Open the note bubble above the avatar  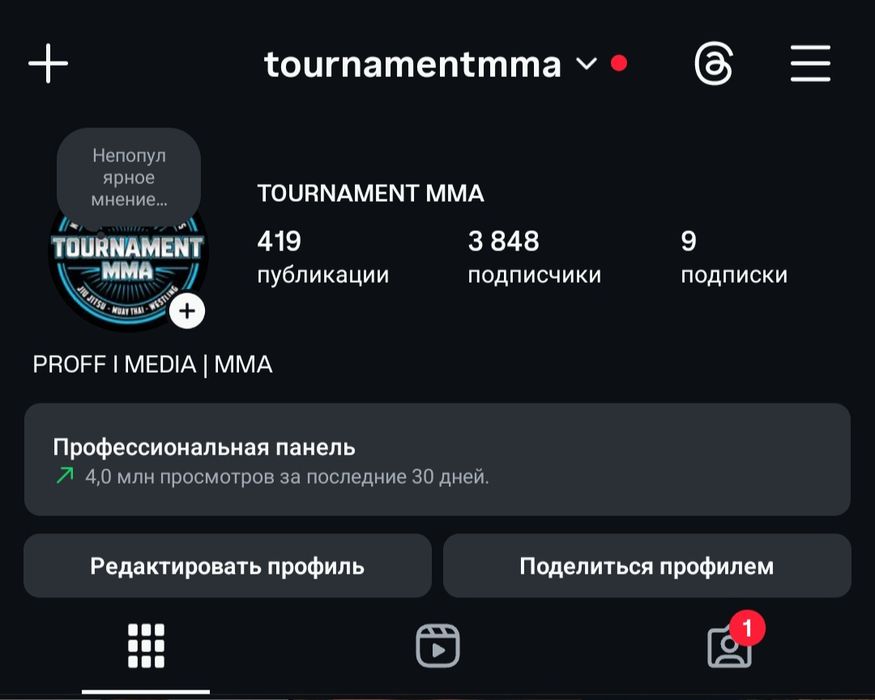(x=129, y=177)
